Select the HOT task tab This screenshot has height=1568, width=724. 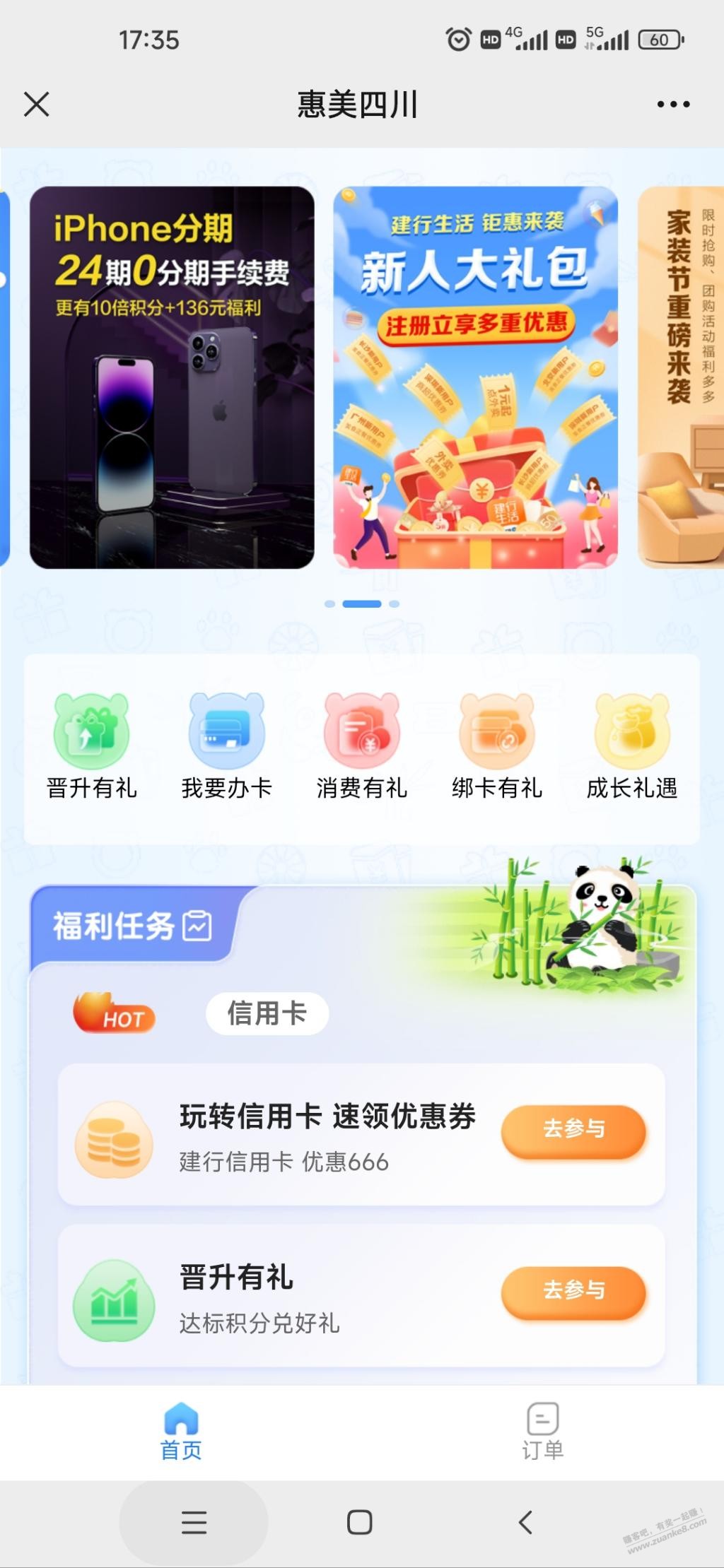pos(114,1013)
